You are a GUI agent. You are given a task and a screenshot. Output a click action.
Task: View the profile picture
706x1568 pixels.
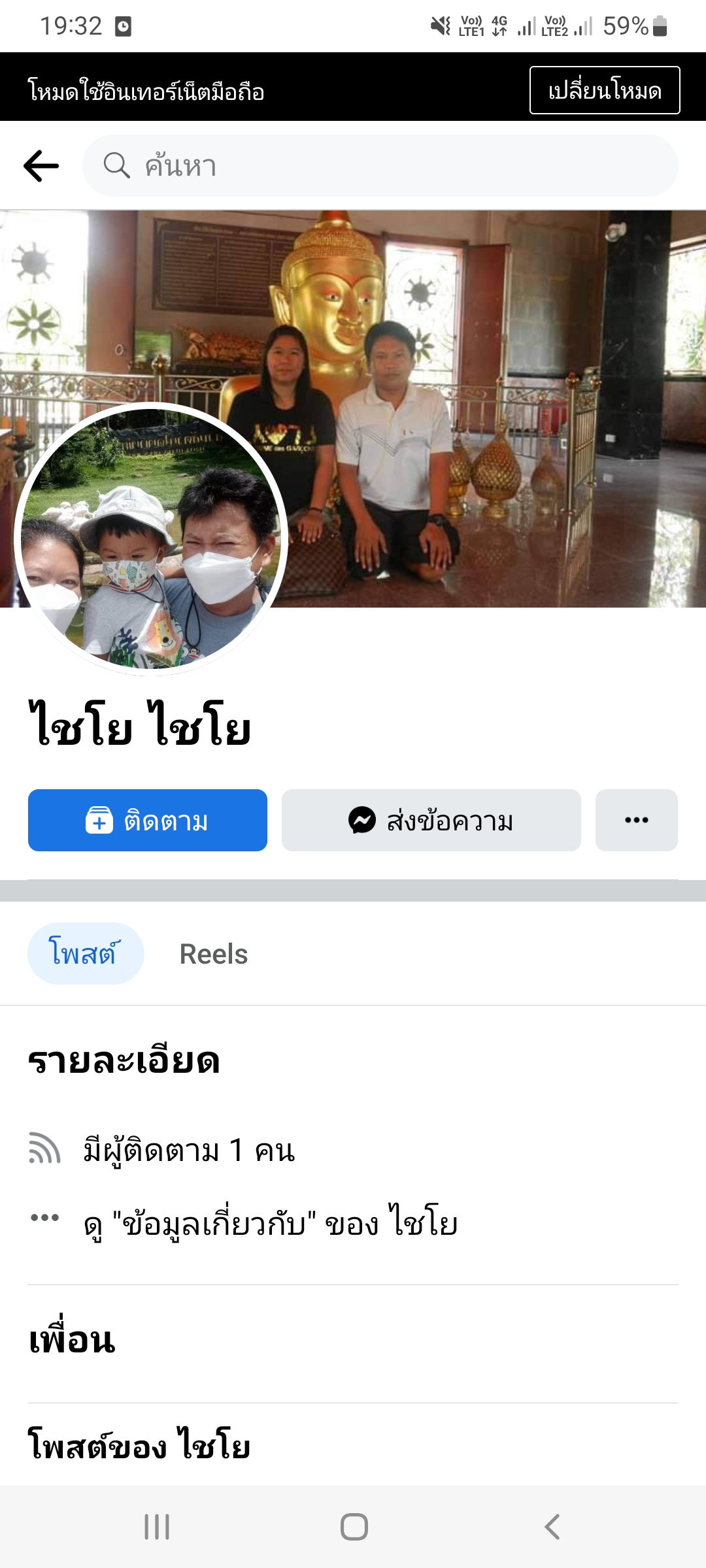(x=151, y=539)
